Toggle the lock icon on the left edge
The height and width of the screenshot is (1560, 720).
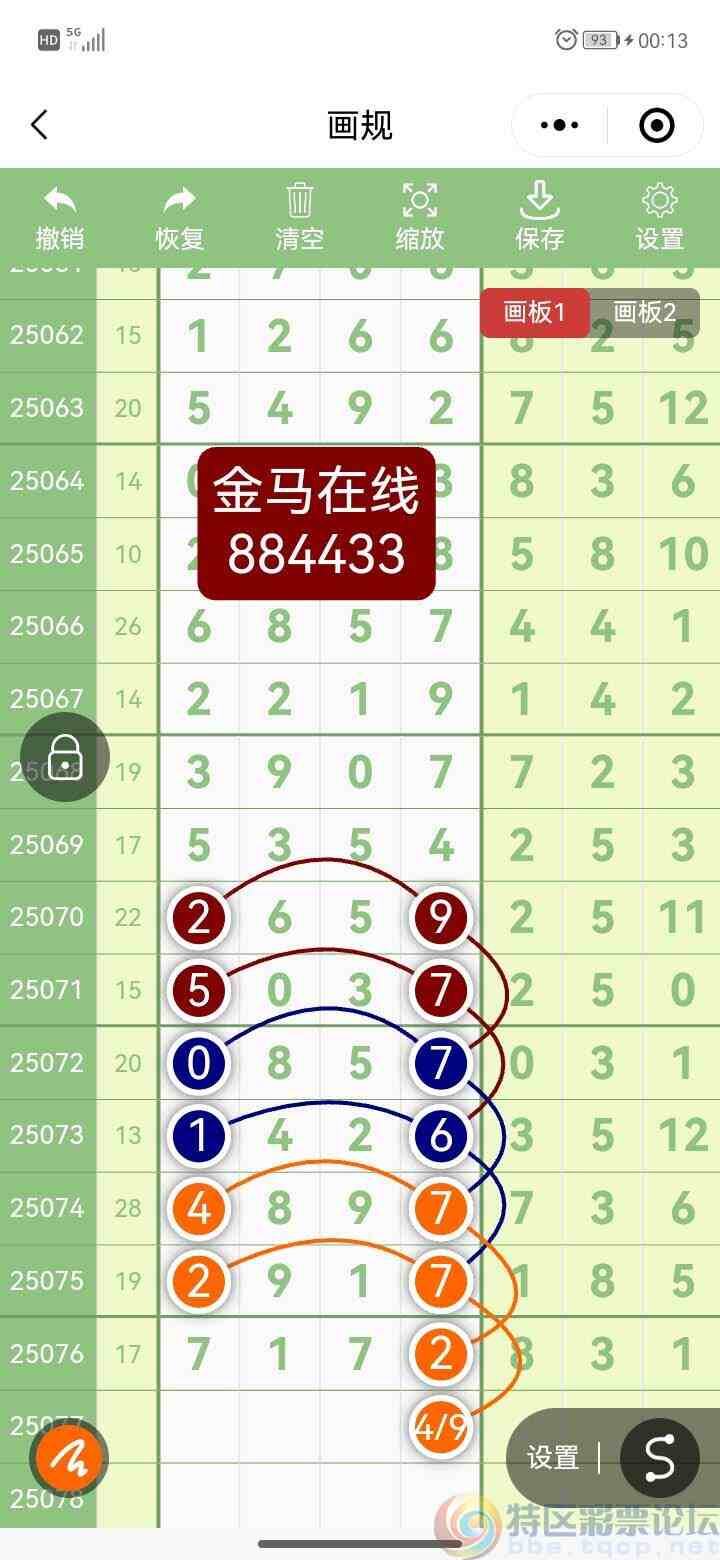pos(64,757)
